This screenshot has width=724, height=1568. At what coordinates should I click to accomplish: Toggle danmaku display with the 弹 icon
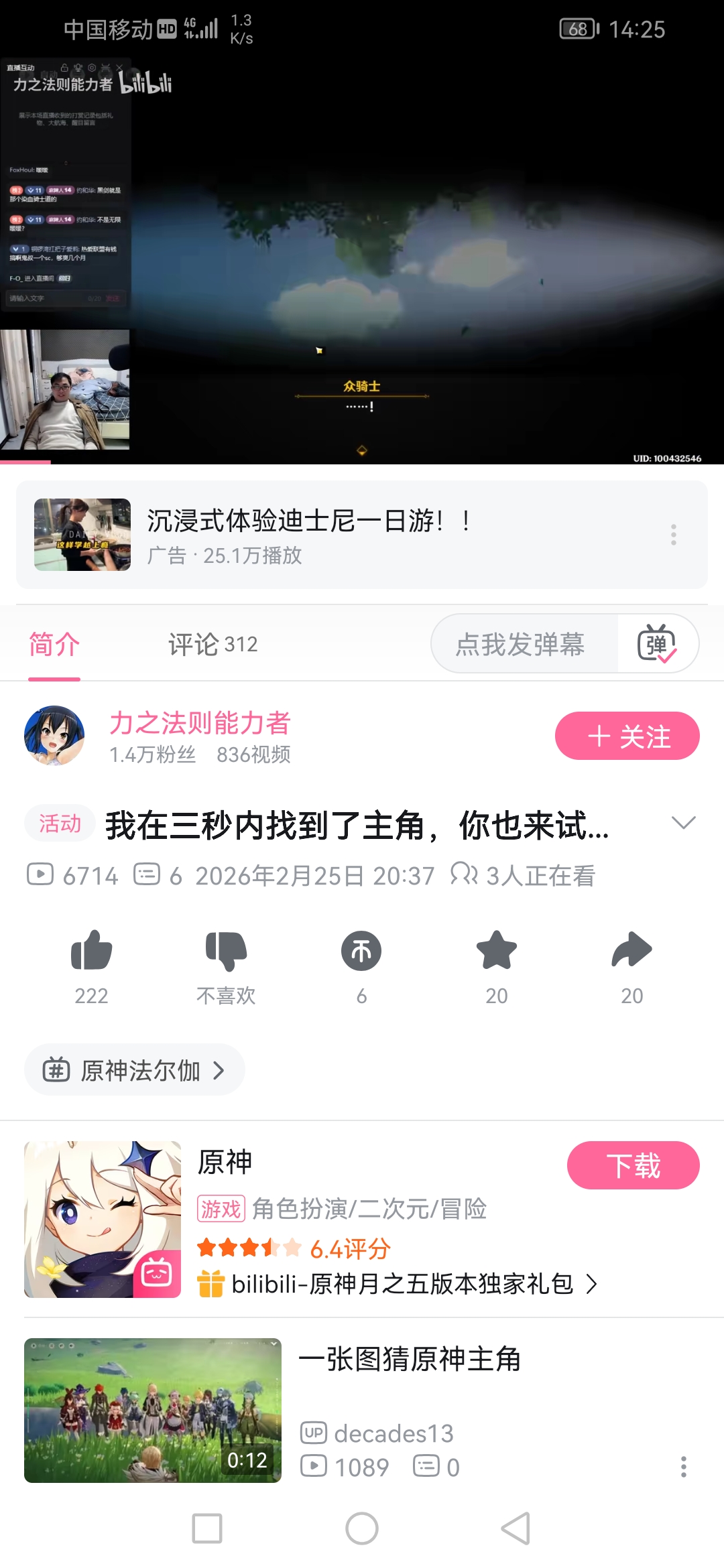pos(657,644)
